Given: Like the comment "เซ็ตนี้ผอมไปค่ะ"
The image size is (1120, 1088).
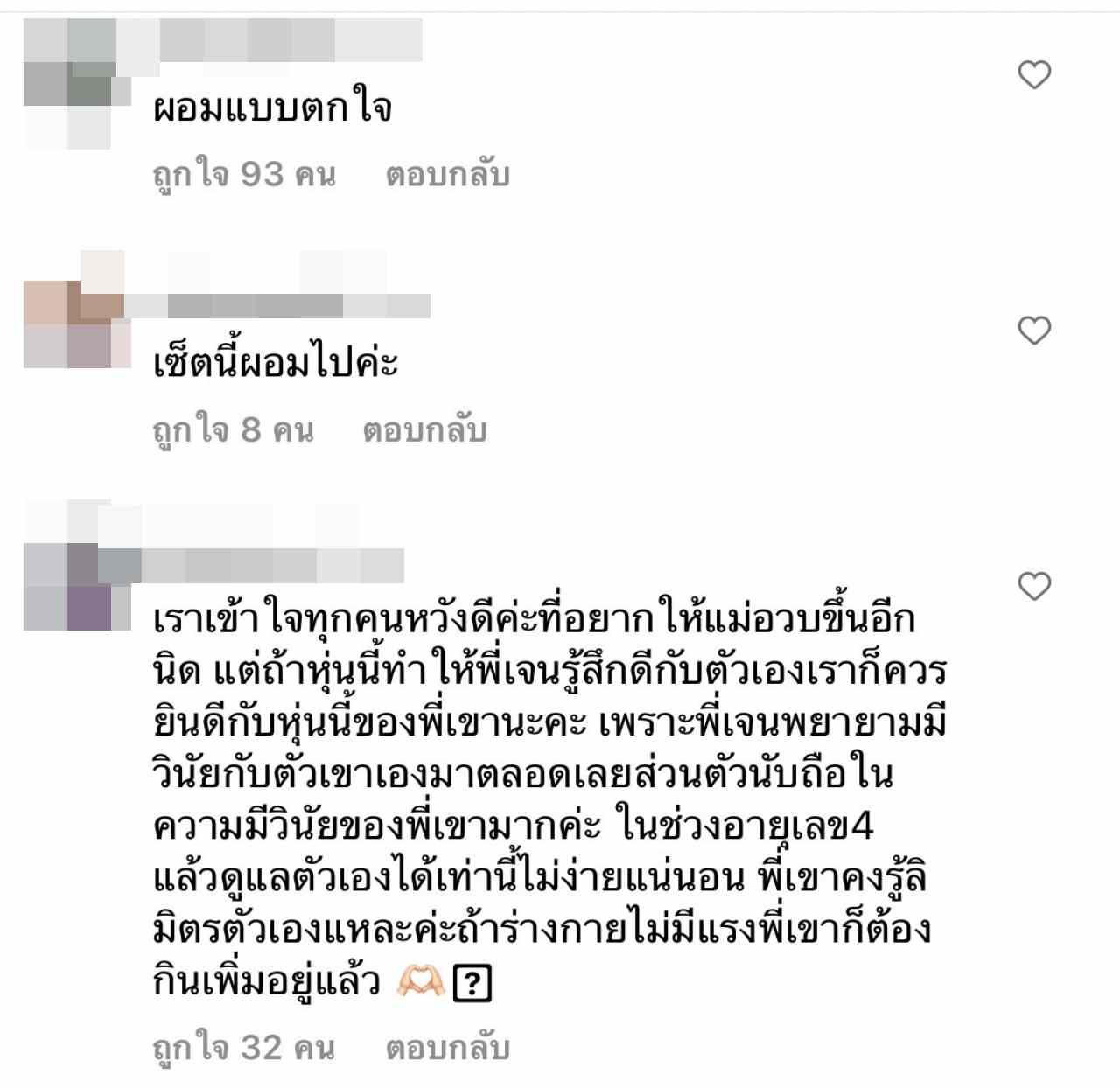Looking at the screenshot, I should coord(1034,331).
